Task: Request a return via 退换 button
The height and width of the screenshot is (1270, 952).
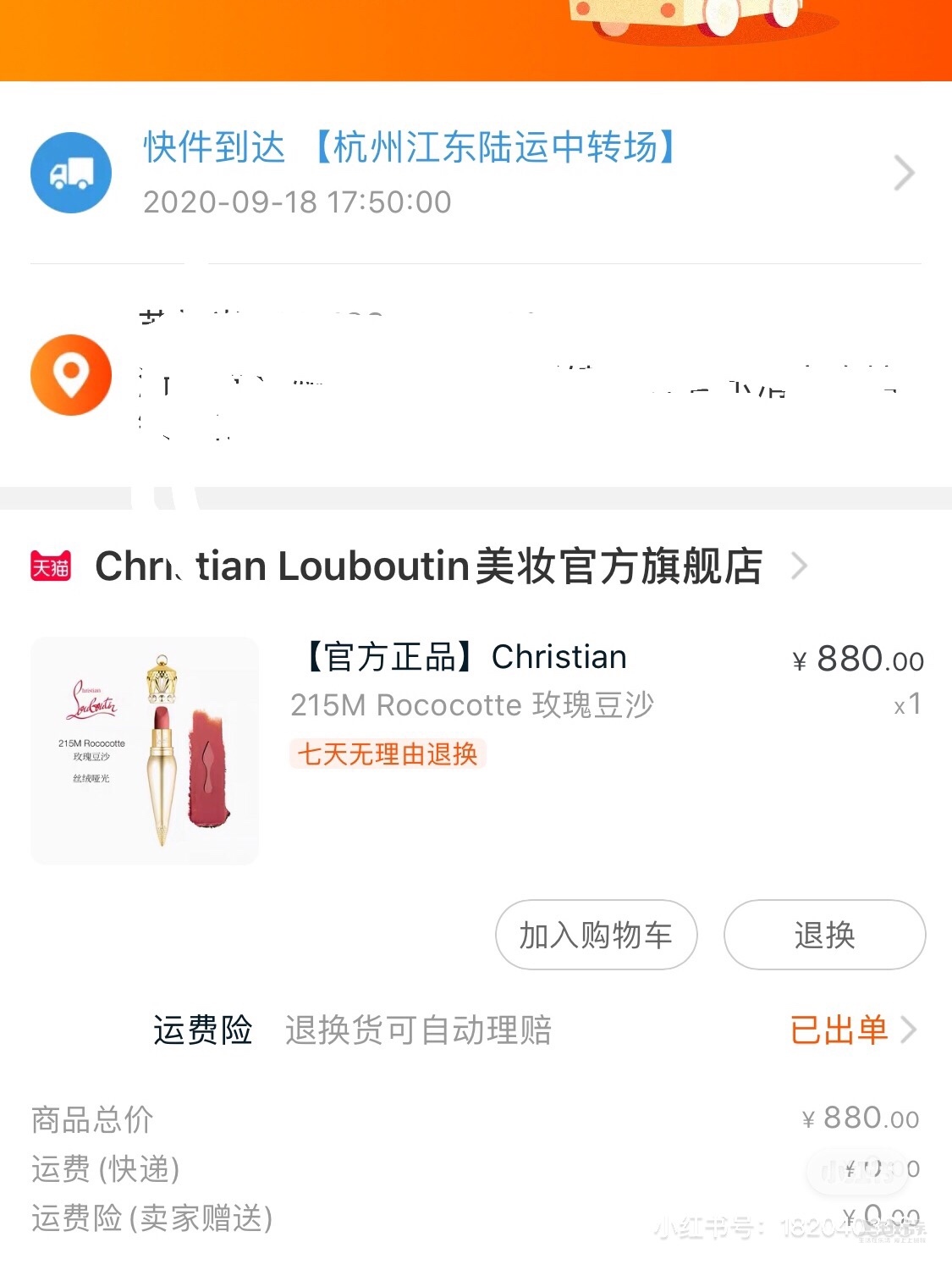Action: coord(824,935)
